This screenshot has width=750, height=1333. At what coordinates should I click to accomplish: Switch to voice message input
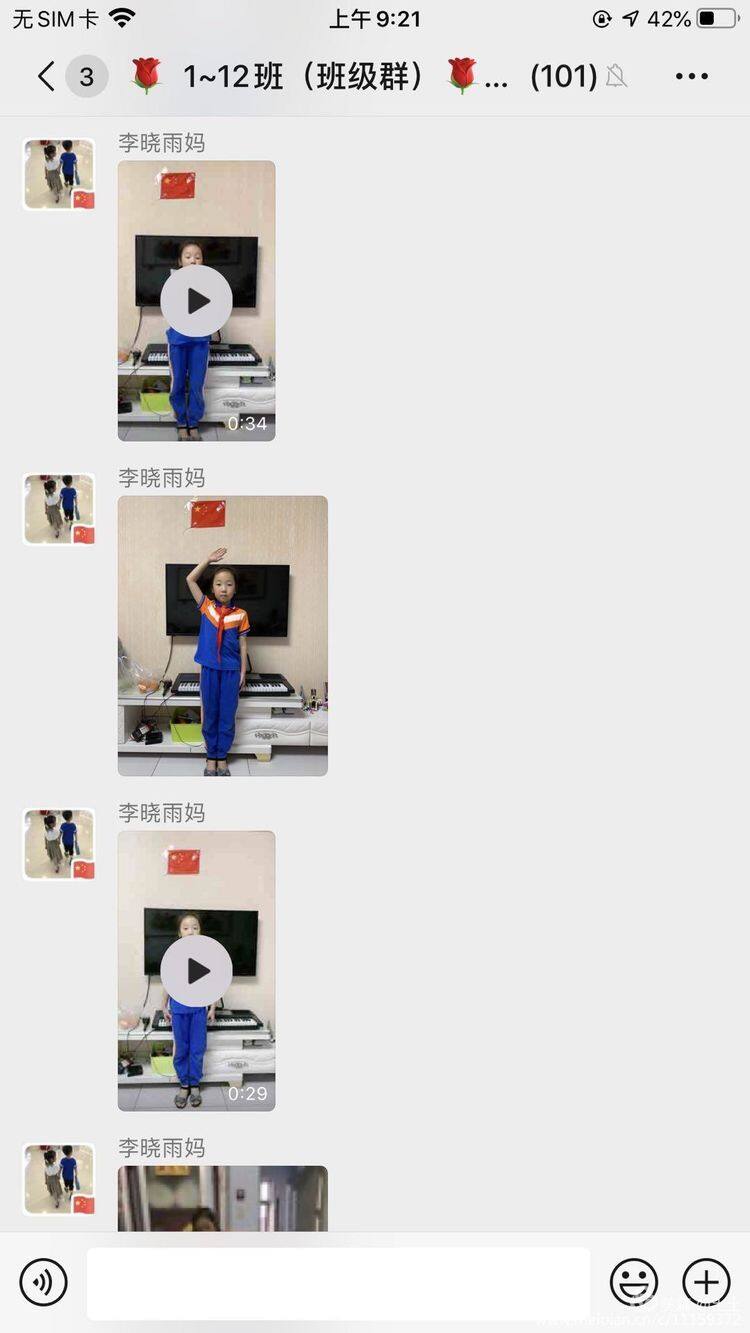pyautogui.click(x=44, y=1282)
